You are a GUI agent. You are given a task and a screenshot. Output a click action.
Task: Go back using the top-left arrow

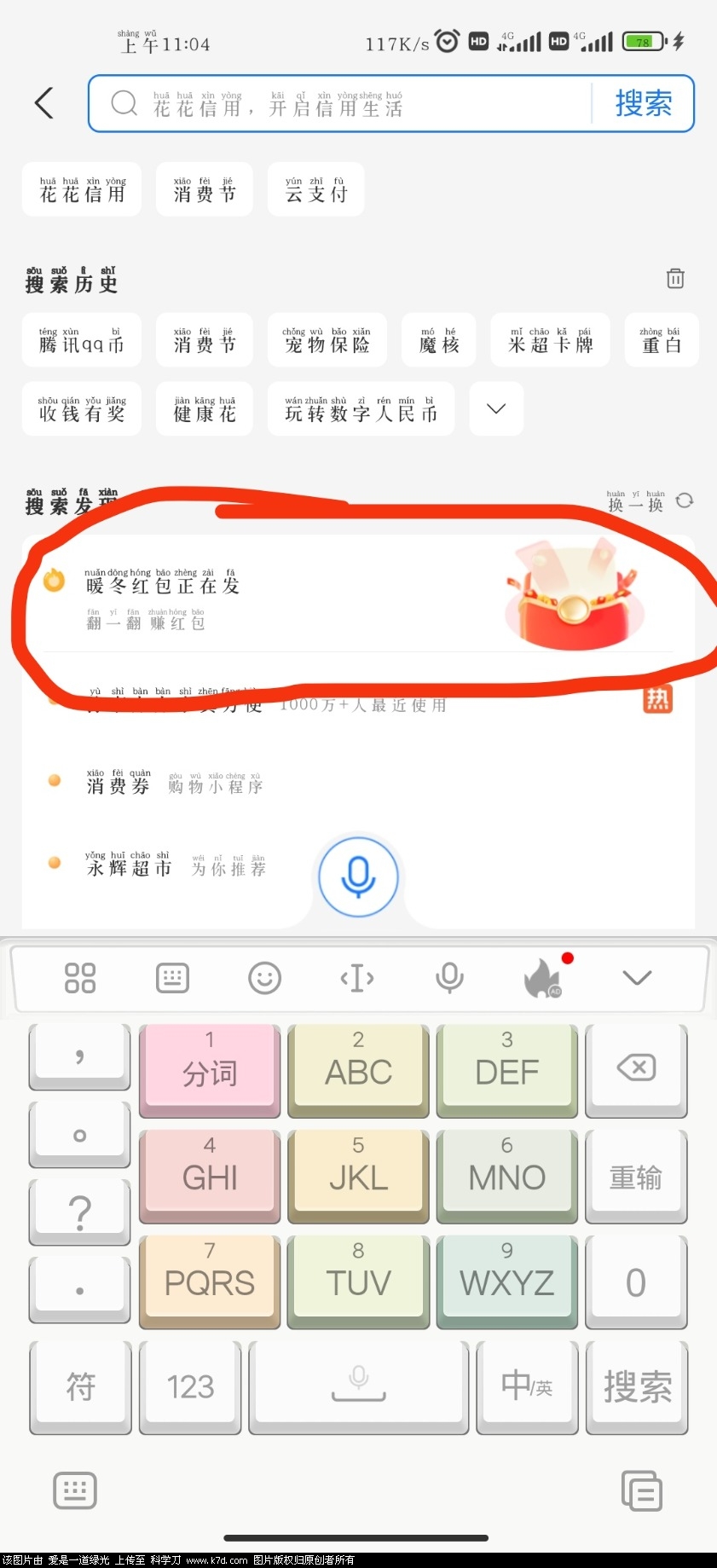click(x=44, y=103)
